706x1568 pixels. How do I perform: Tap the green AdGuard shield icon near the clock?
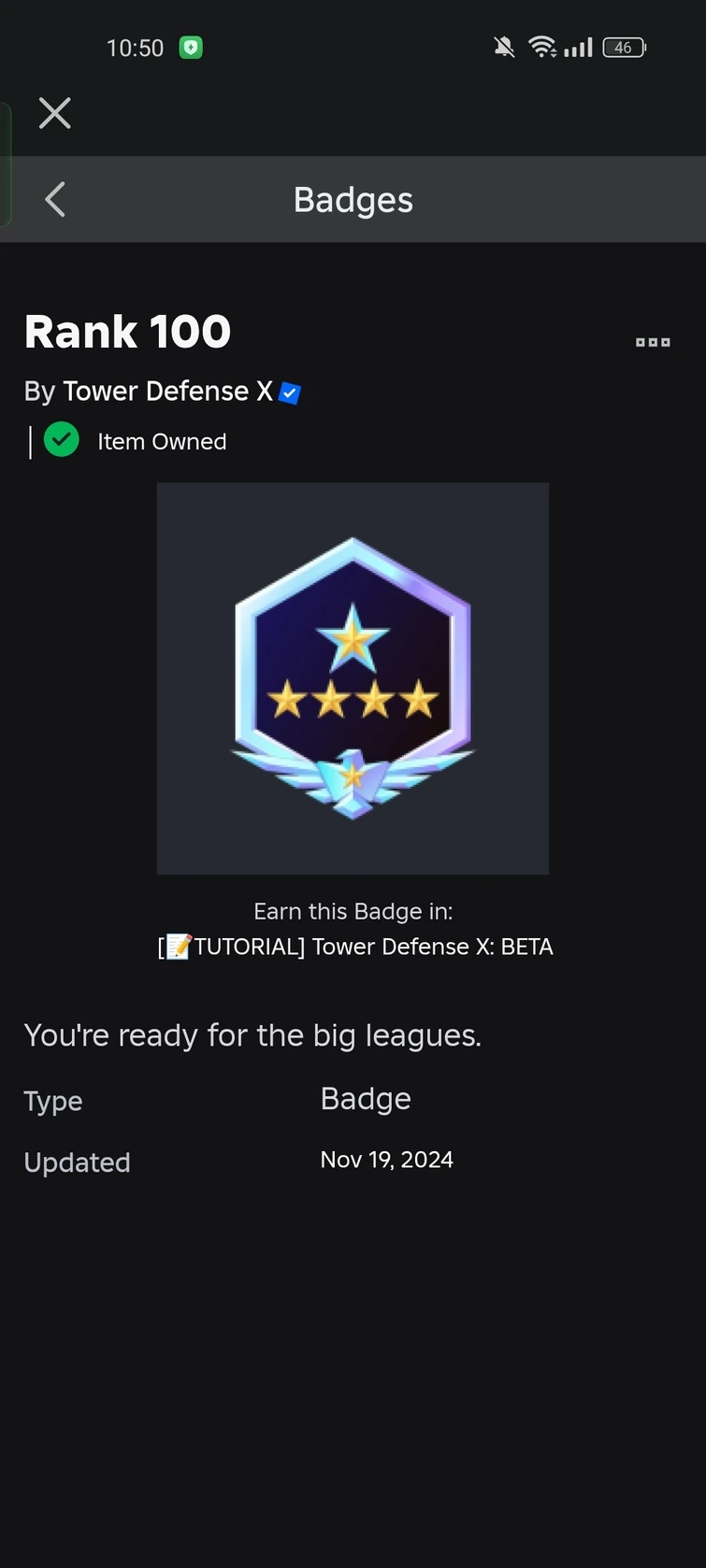coord(191,47)
